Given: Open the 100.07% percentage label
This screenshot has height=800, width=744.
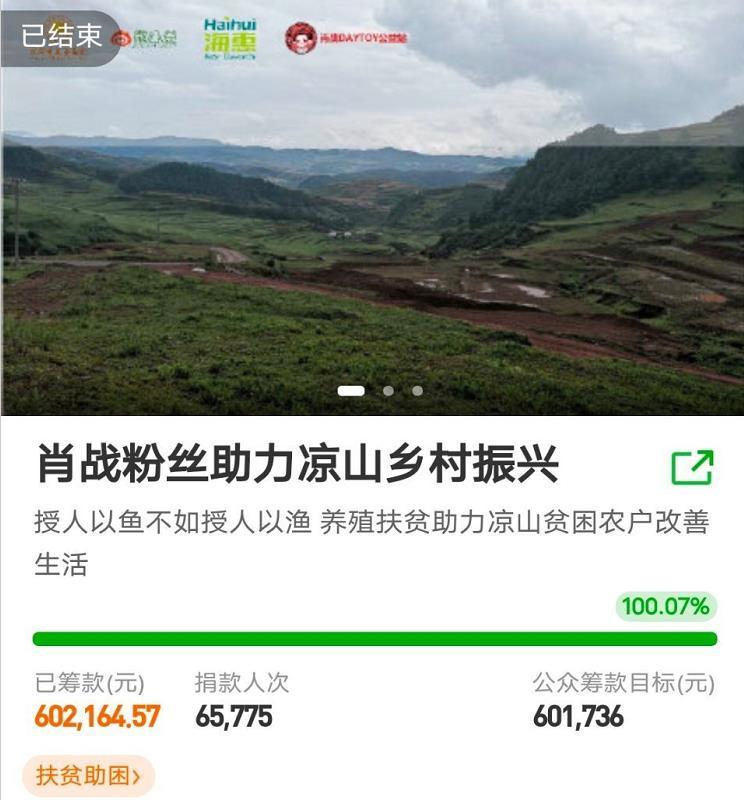Looking at the screenshot, I should [663, 605].
